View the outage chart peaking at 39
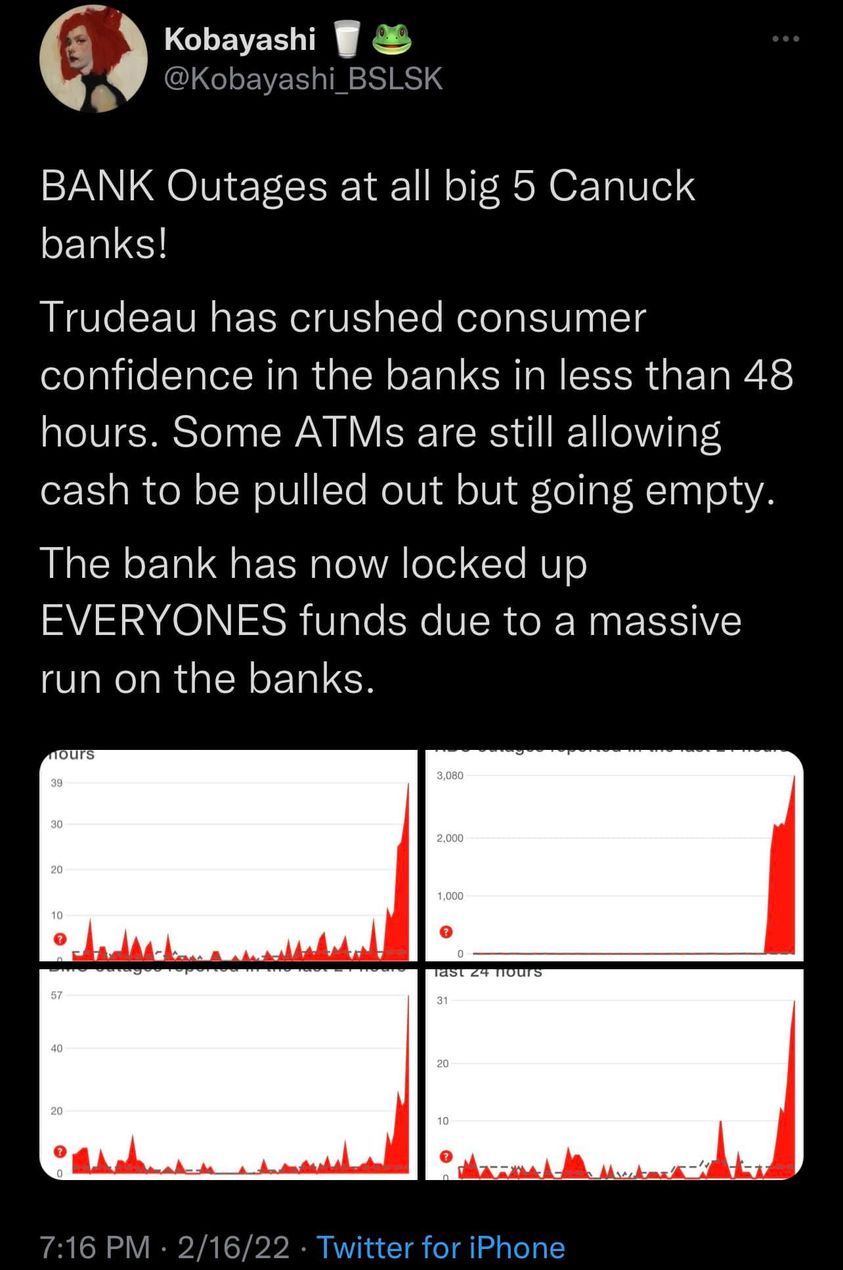 pyautogui.click(x=228, y=857)
